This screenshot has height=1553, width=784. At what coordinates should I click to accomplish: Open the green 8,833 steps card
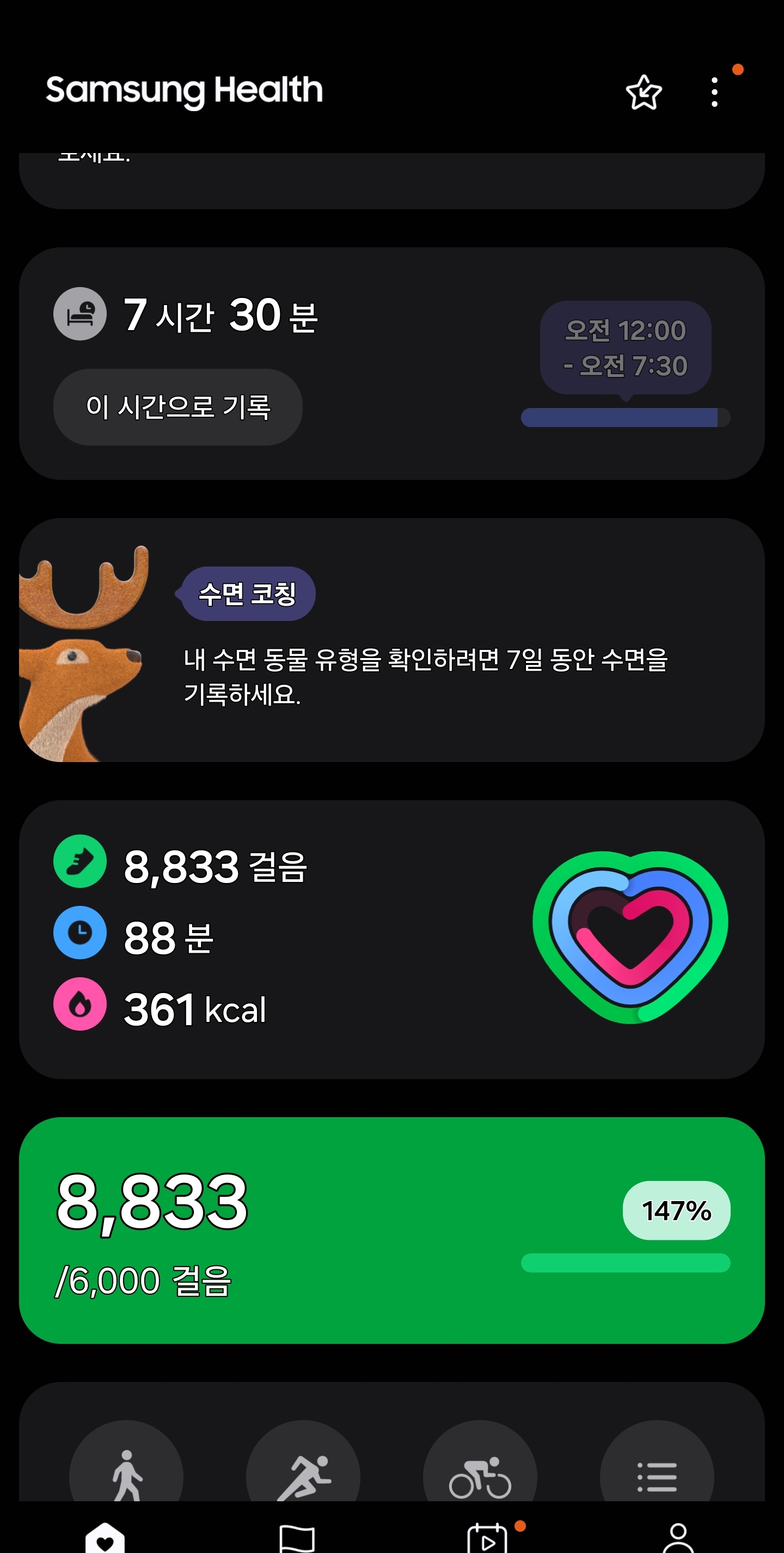[x=391, y=1230]
